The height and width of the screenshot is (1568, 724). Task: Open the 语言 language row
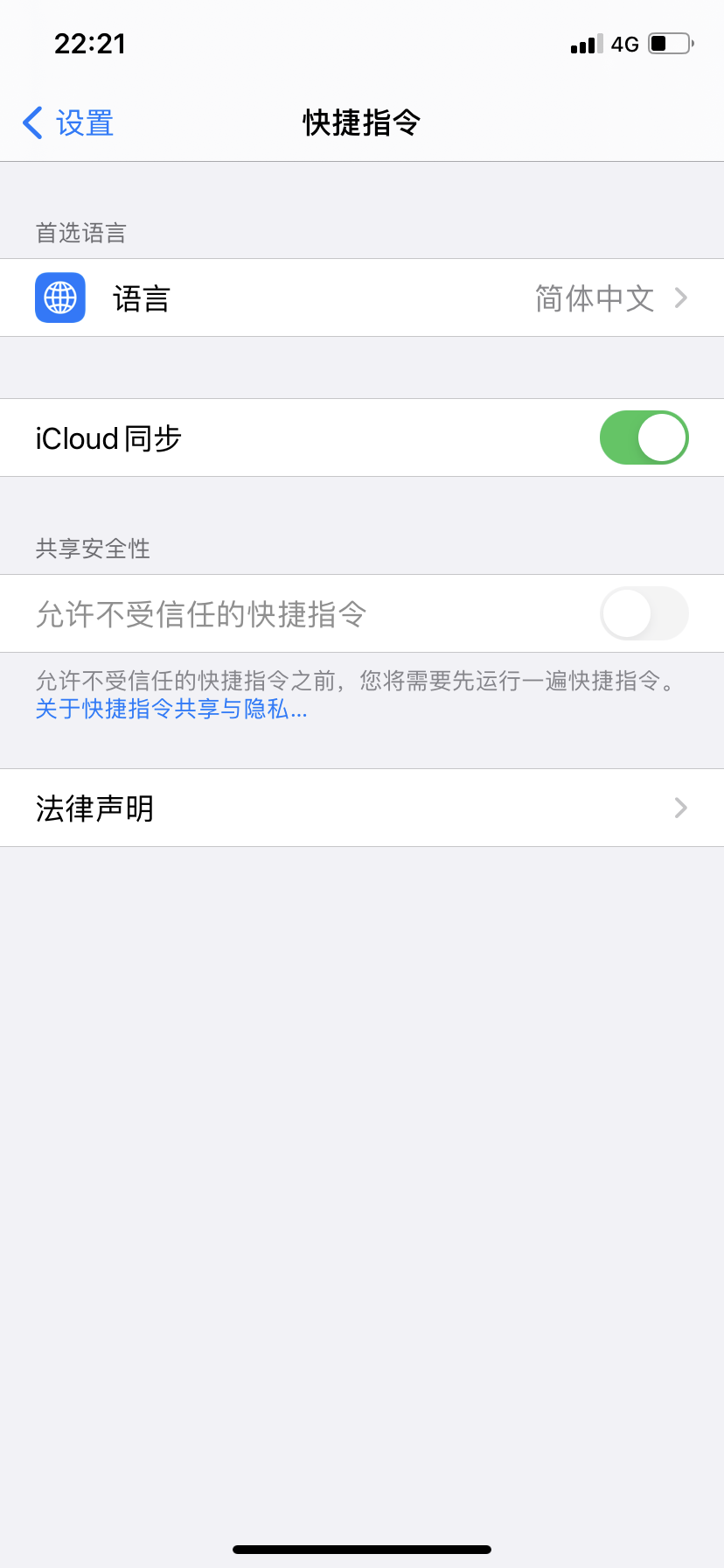(362, 298)
